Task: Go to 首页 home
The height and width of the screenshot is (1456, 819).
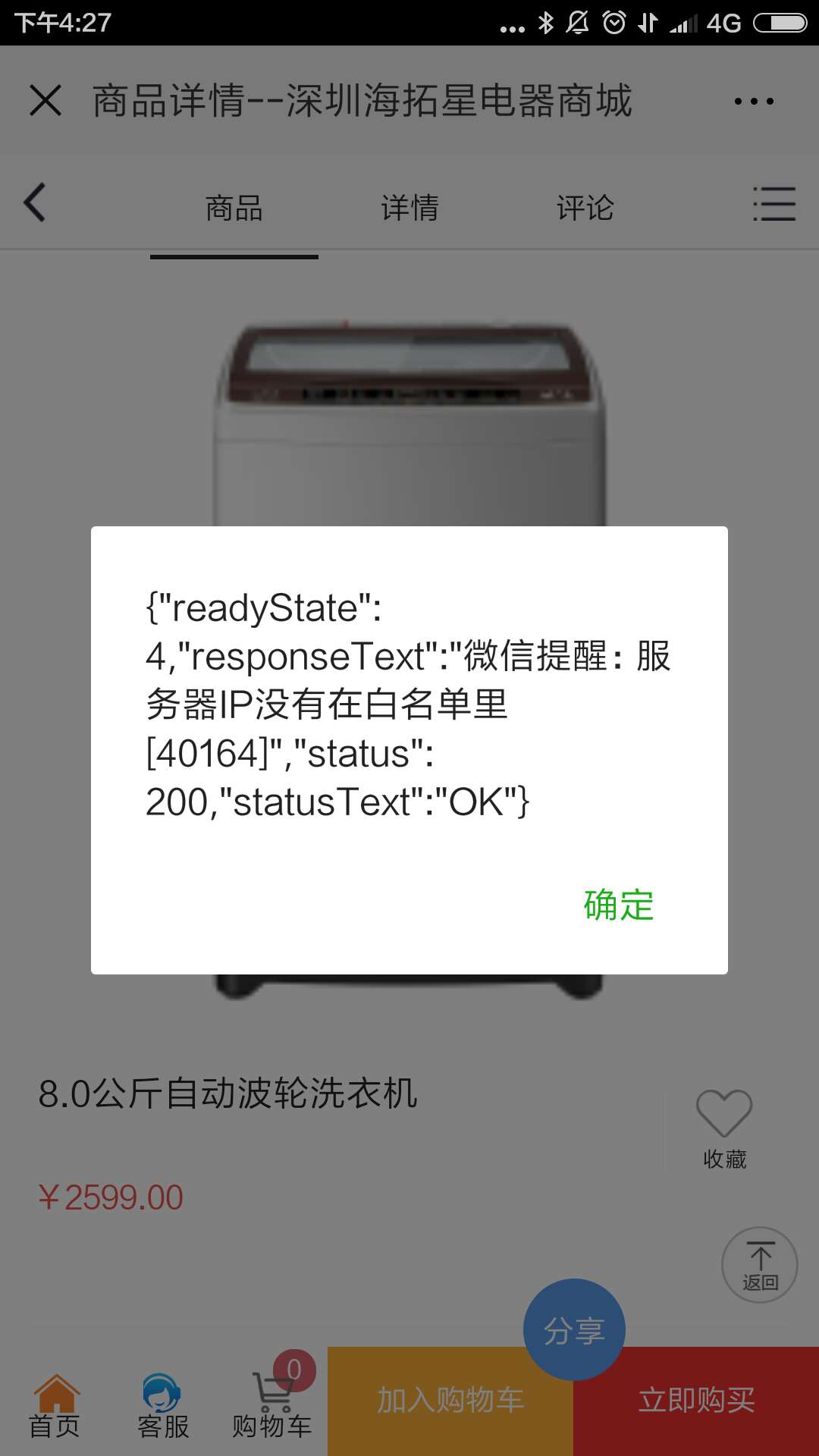Action: tap(55, 1405)
